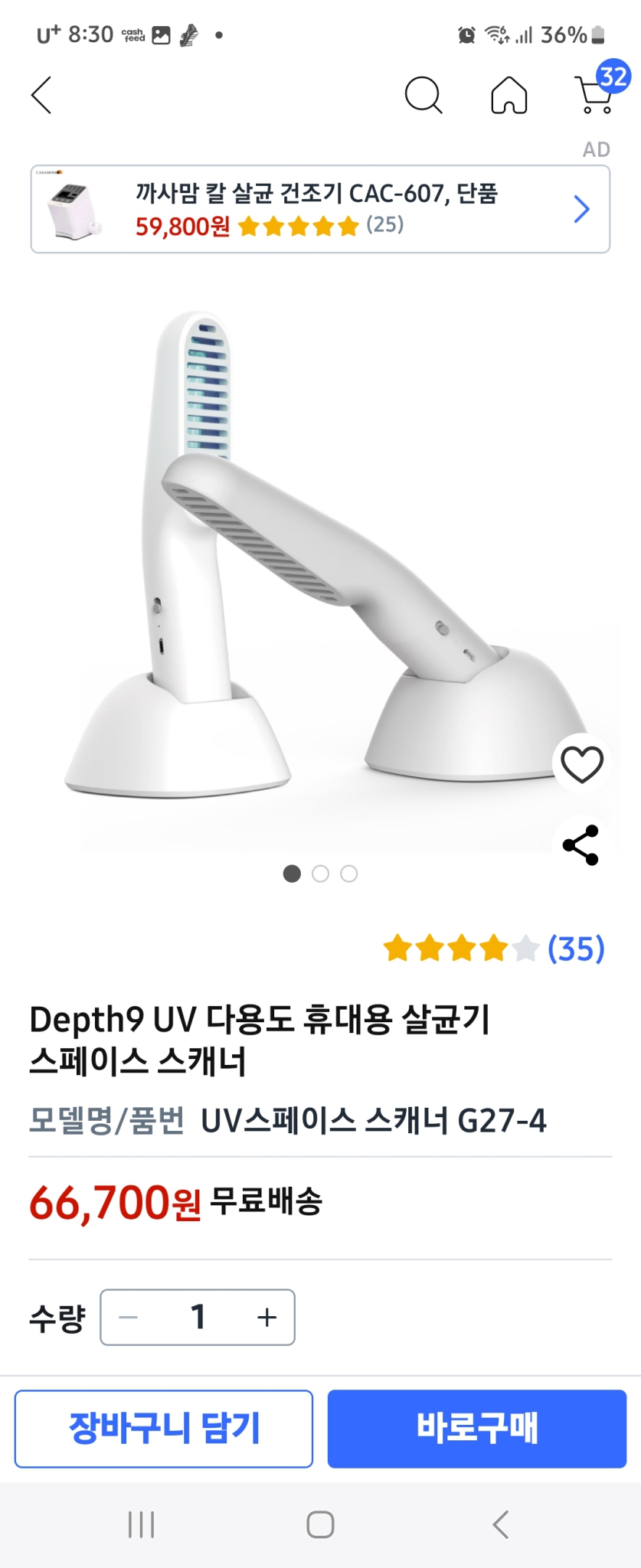Tap the home icon in the top bar
Screen dimensions: 641x1568
[x=508, y=96]
